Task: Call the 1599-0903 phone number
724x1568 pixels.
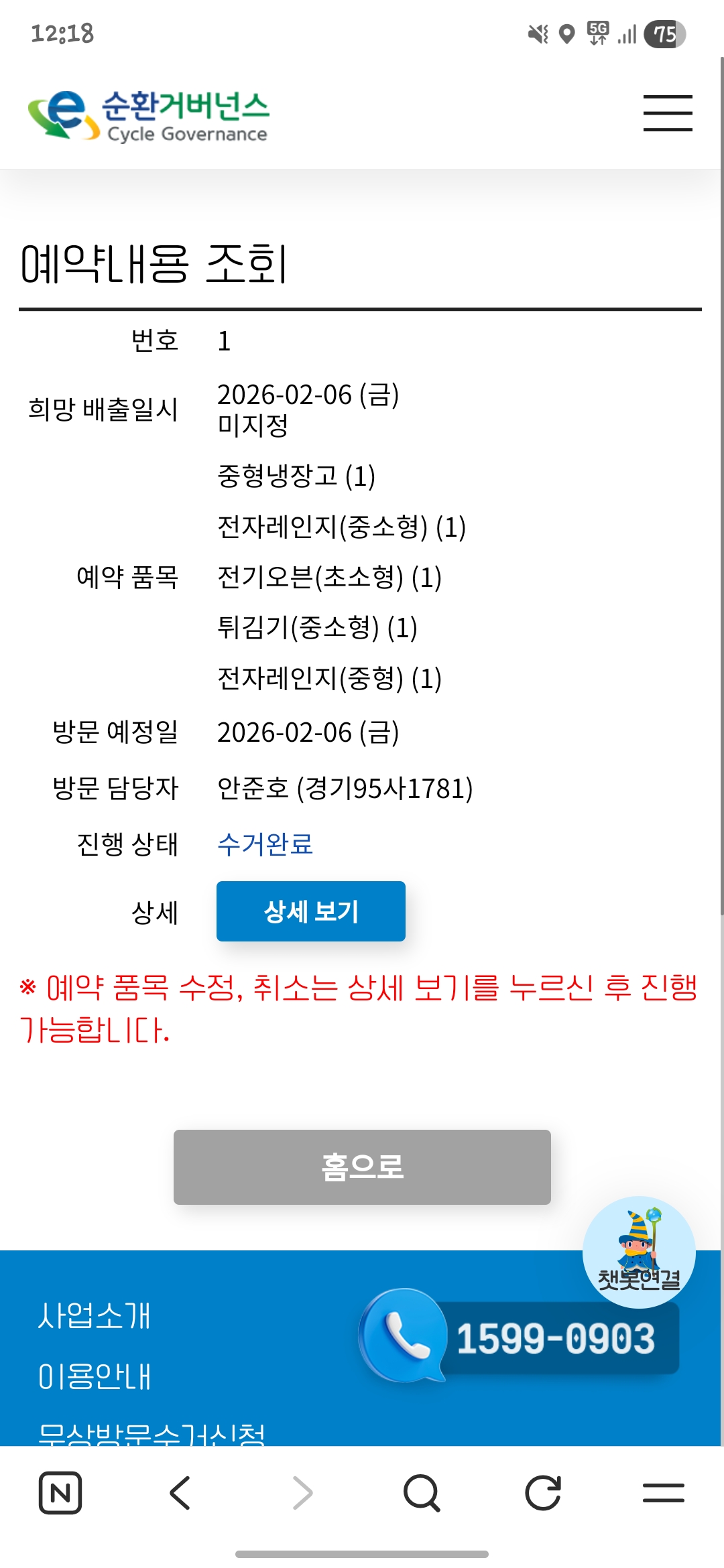Action: [x=520, y=1337]
